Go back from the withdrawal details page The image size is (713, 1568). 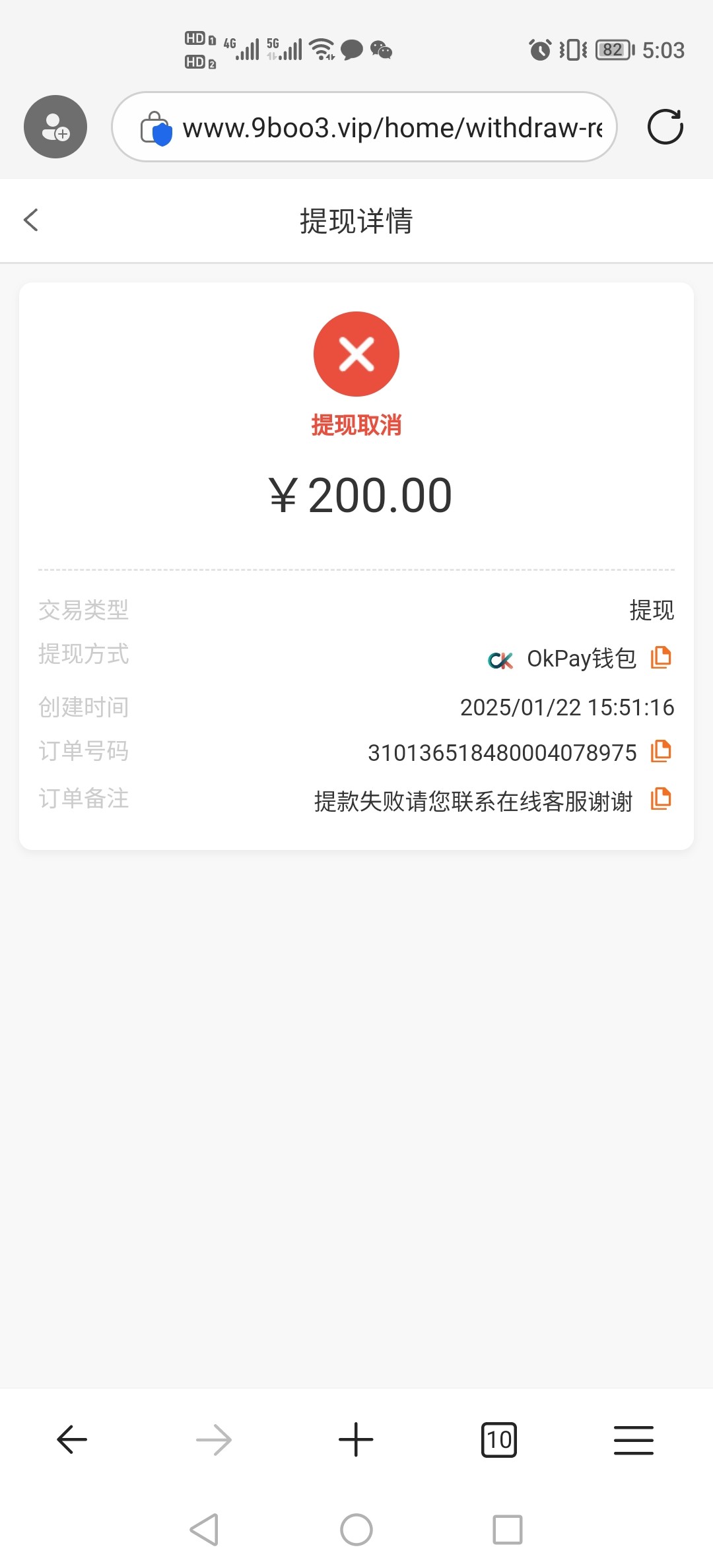[x=31, y=220]
